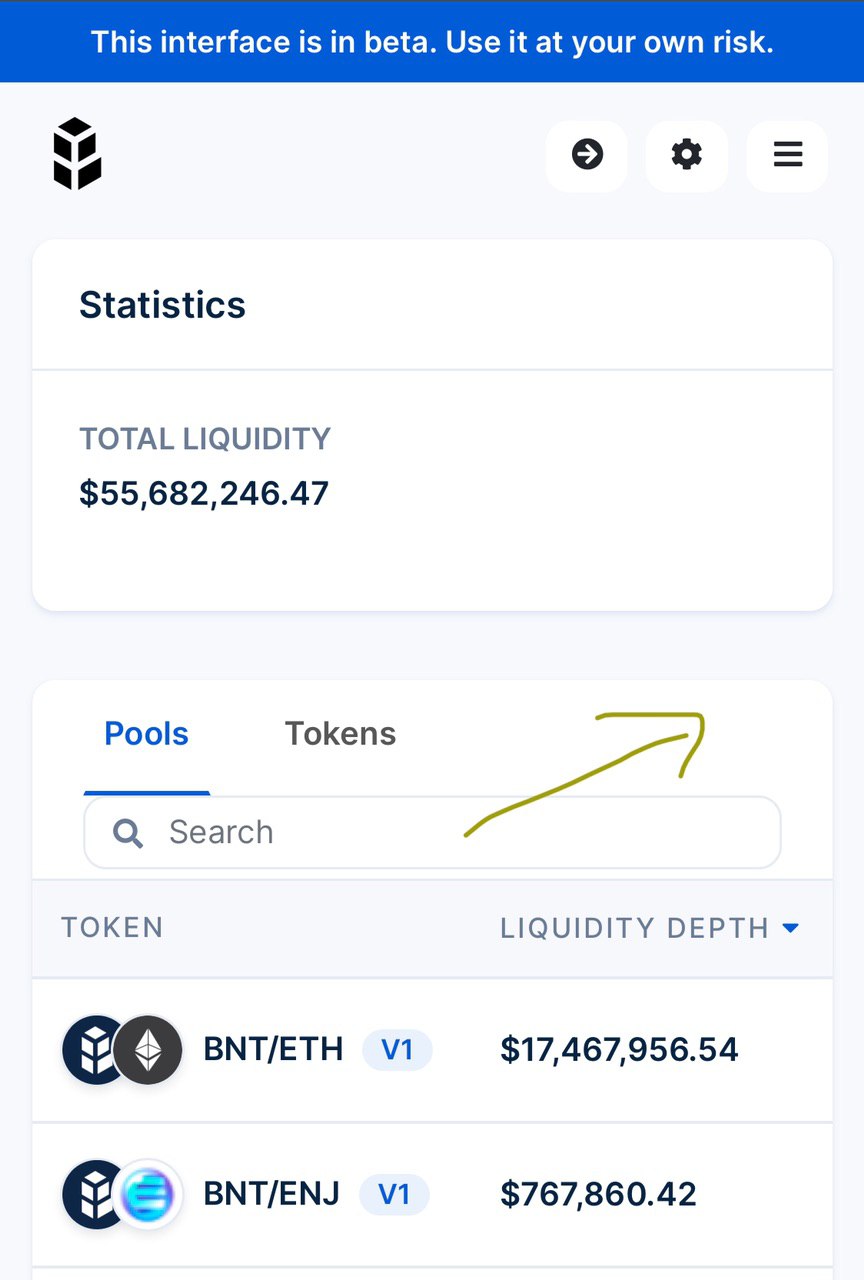The width and height of the screenshot is (864, 1280).
Task: Click the ENJ token icon in BNT/ENJ row
Action: [x=148, y=1193]
